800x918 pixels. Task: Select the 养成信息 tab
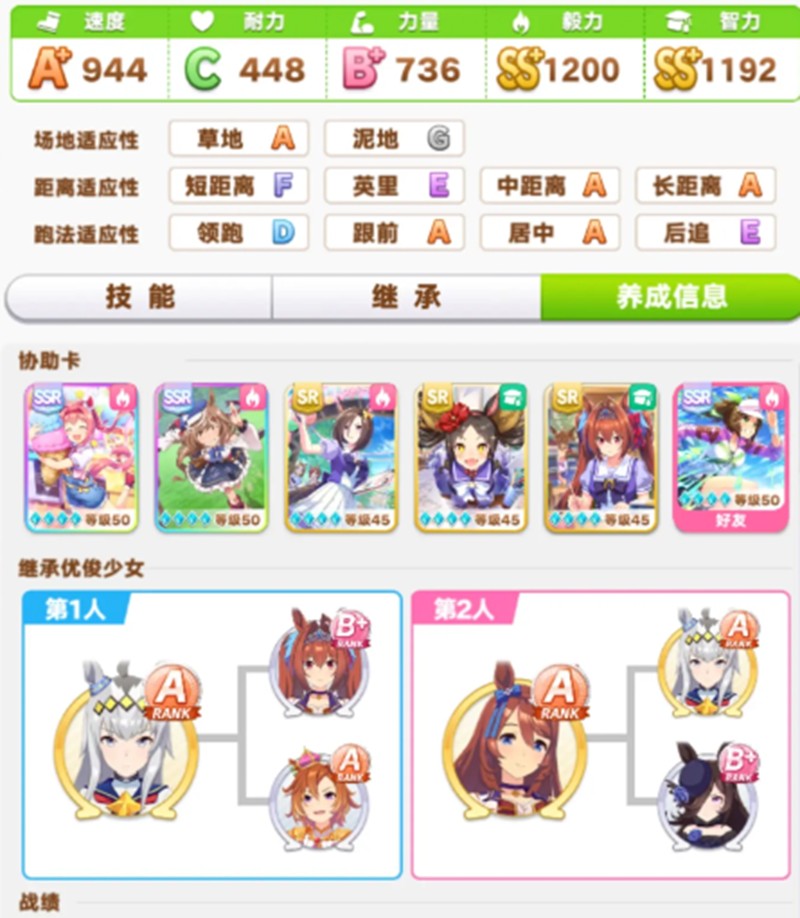(x=671, y=297)
